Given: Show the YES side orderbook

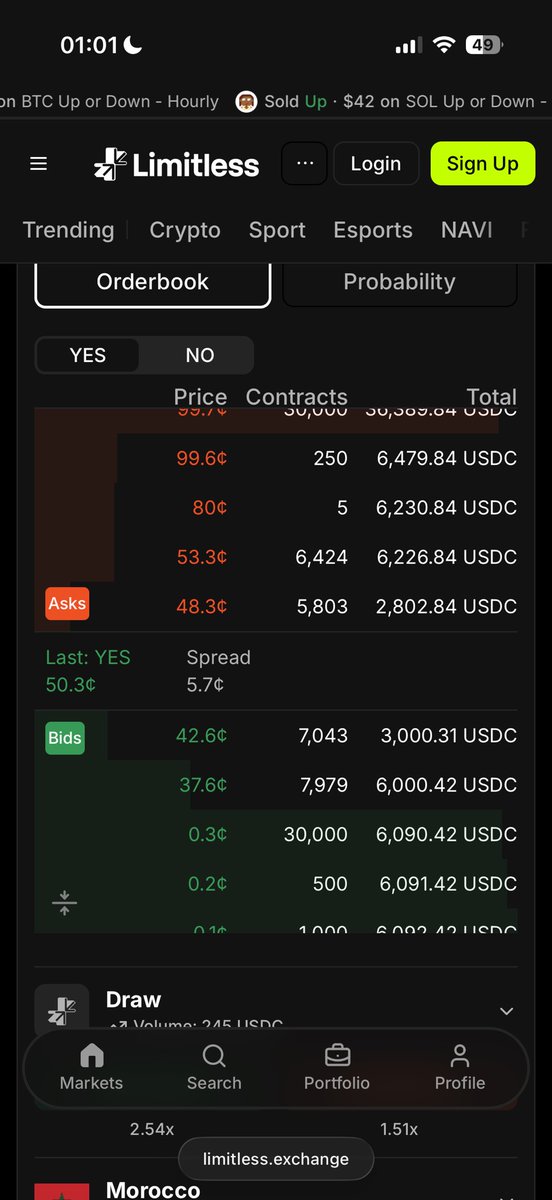Looking at the screenshot, I should point(88,355).
